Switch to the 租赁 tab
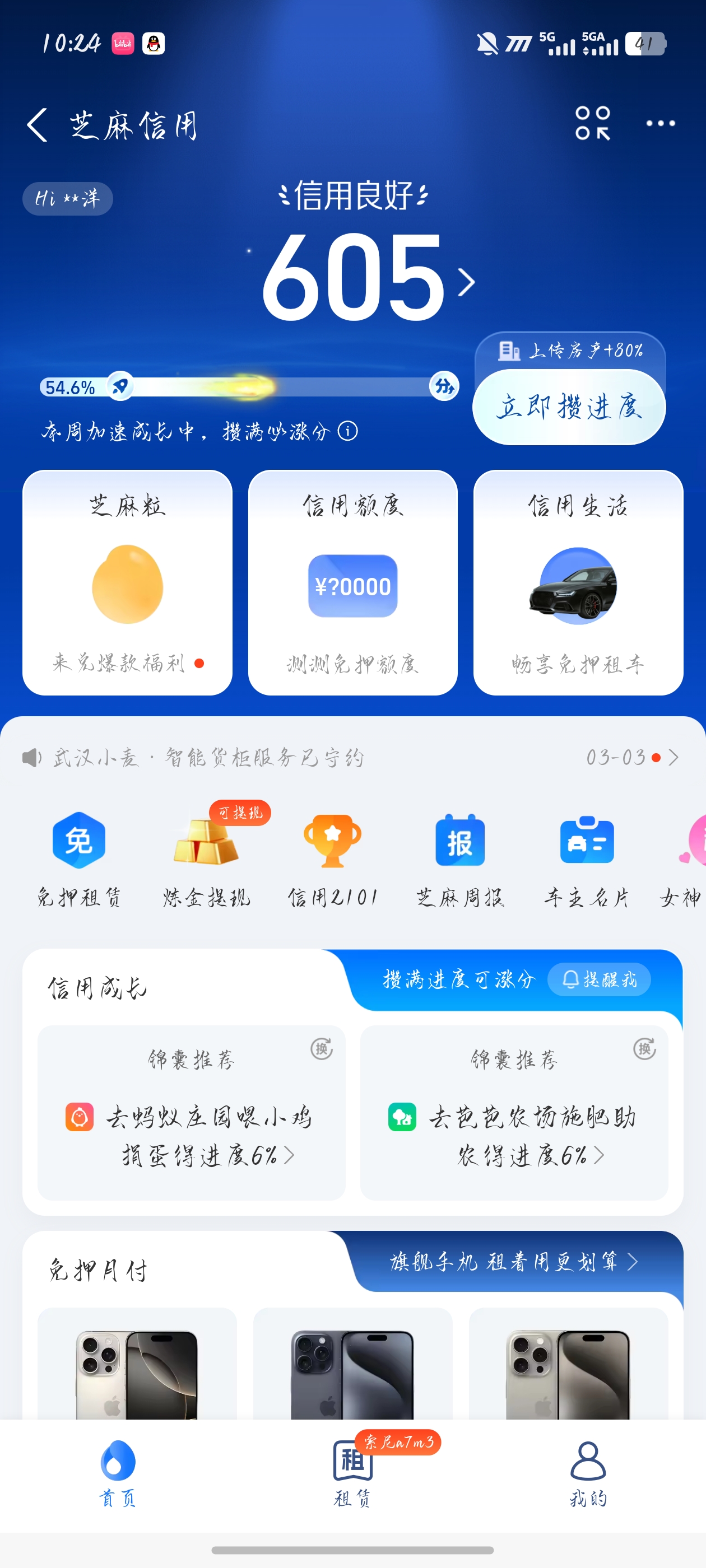This screenshot has width=706, height=1568. pyautogui.click(x=352, y=1472)
